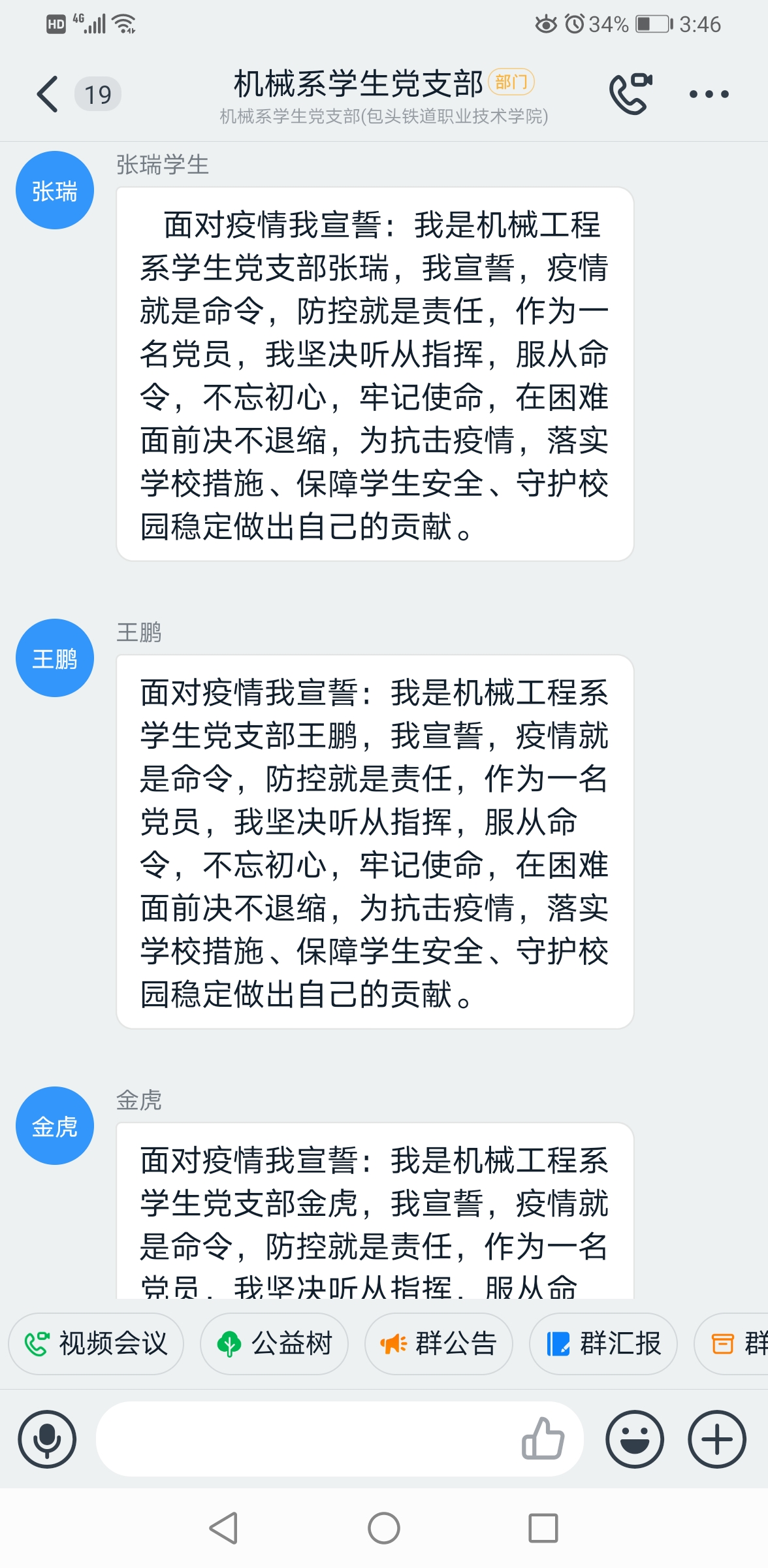Viewport: 768px width, 1568px height.
Task: Open the three-dot group settings menu
Action: (x=709, y=94)
